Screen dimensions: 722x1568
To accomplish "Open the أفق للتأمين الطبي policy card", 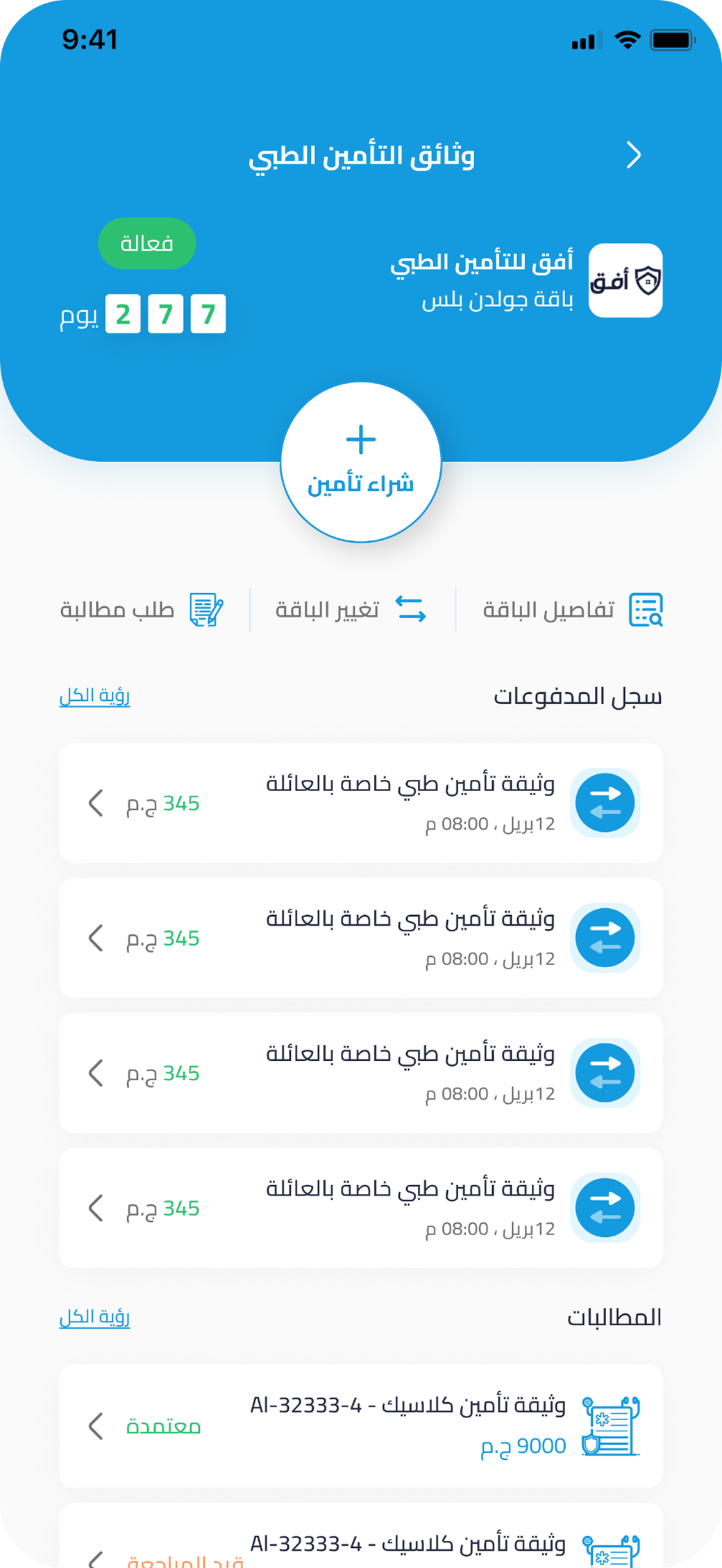I will pos(361,280).
